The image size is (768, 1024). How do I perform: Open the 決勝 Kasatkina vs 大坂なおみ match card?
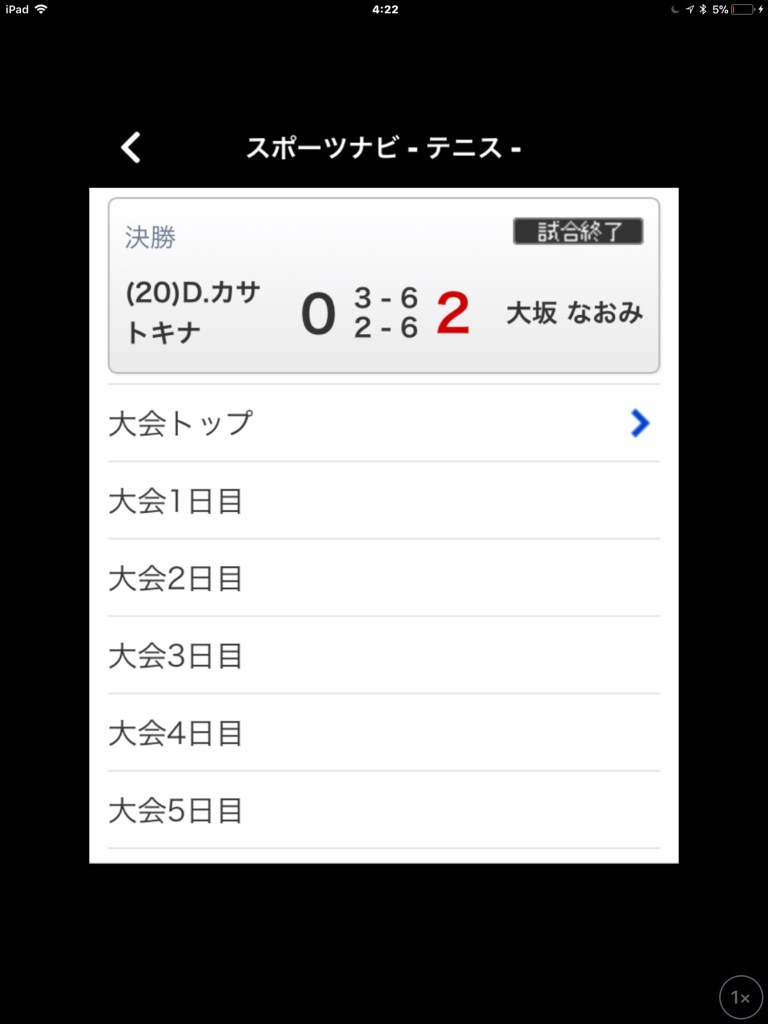pyautogui.click(x=384, y=286)
